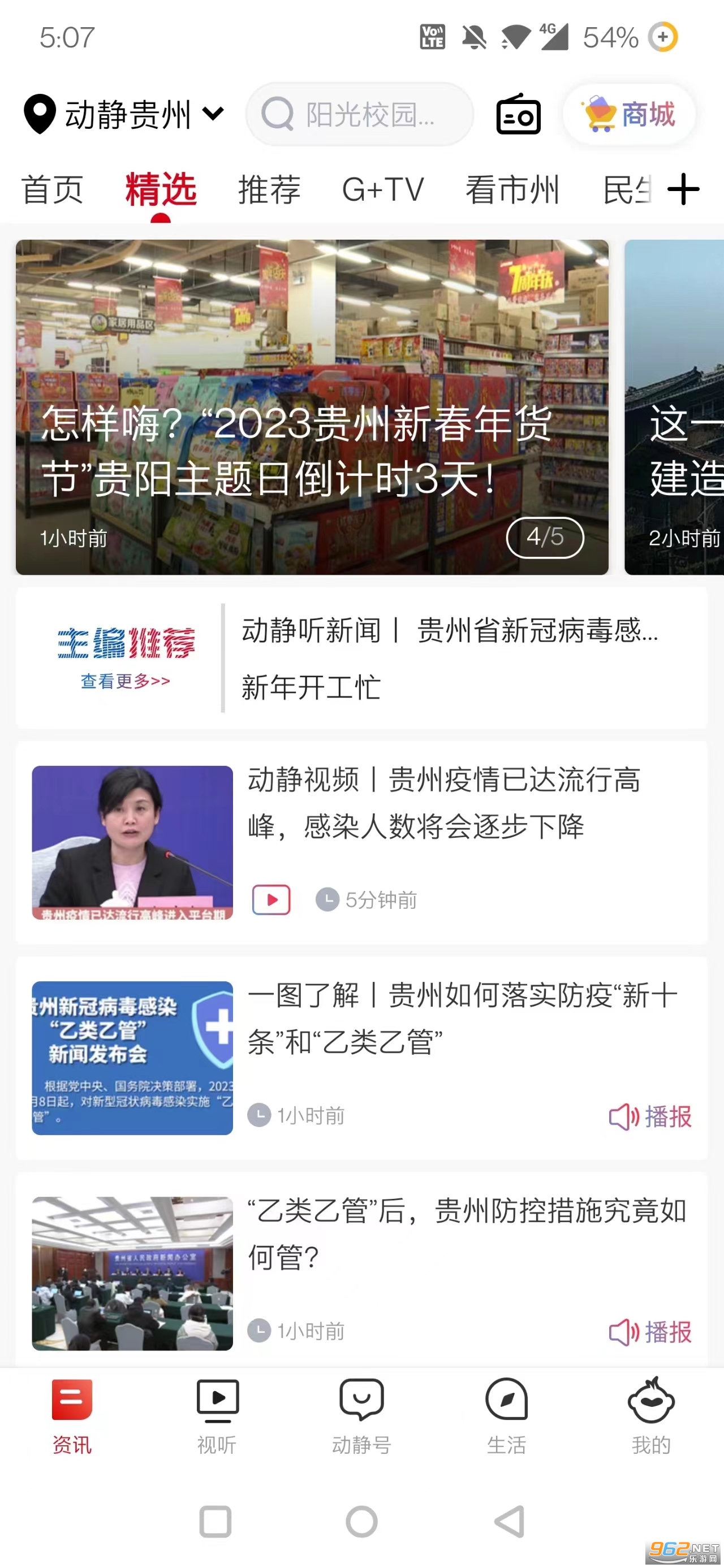Viewport: 724px width, 1568px height.
Task: Tap the 阳光校园 search box
Action: pyautogui.click(x=359, y=114)
